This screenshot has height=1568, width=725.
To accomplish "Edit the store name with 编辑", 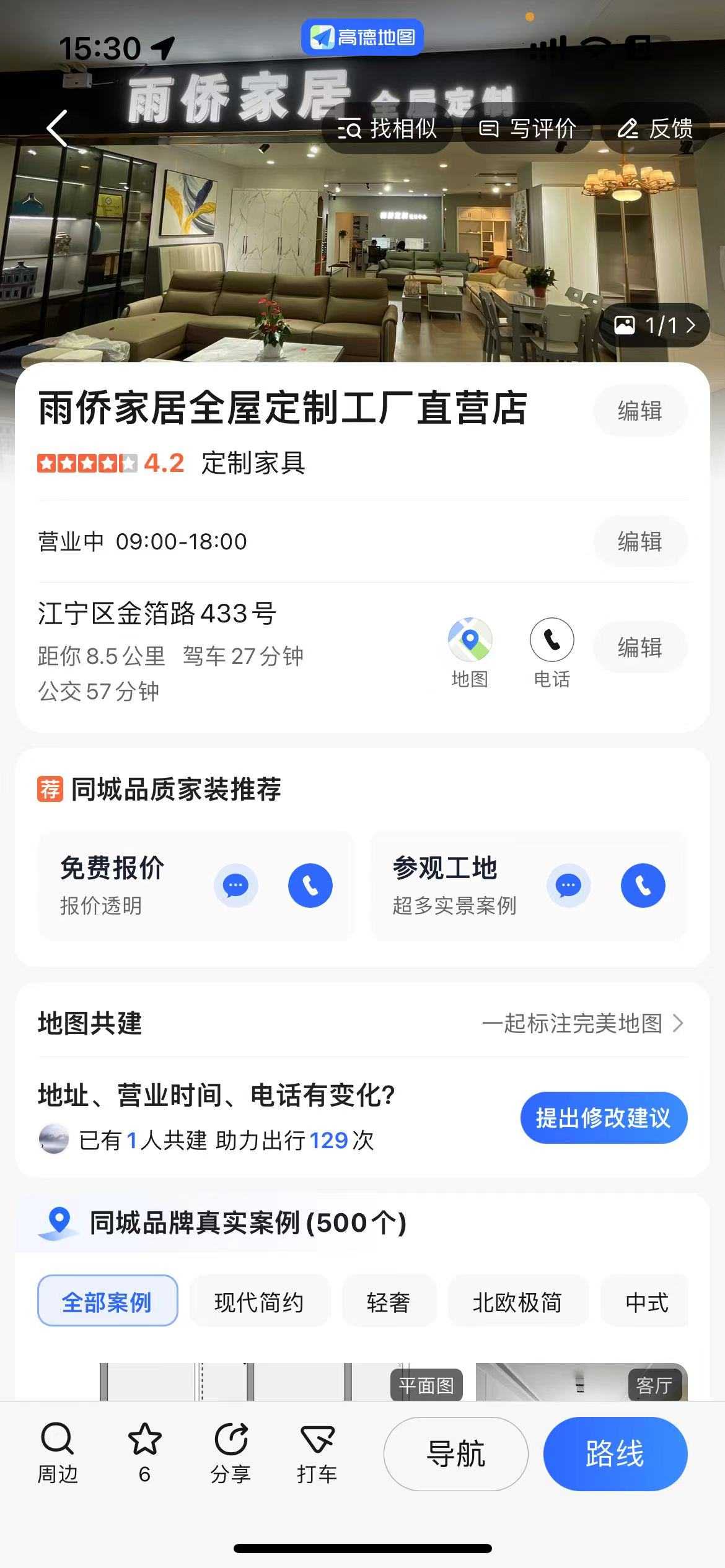I will click(x=639, y=411).
